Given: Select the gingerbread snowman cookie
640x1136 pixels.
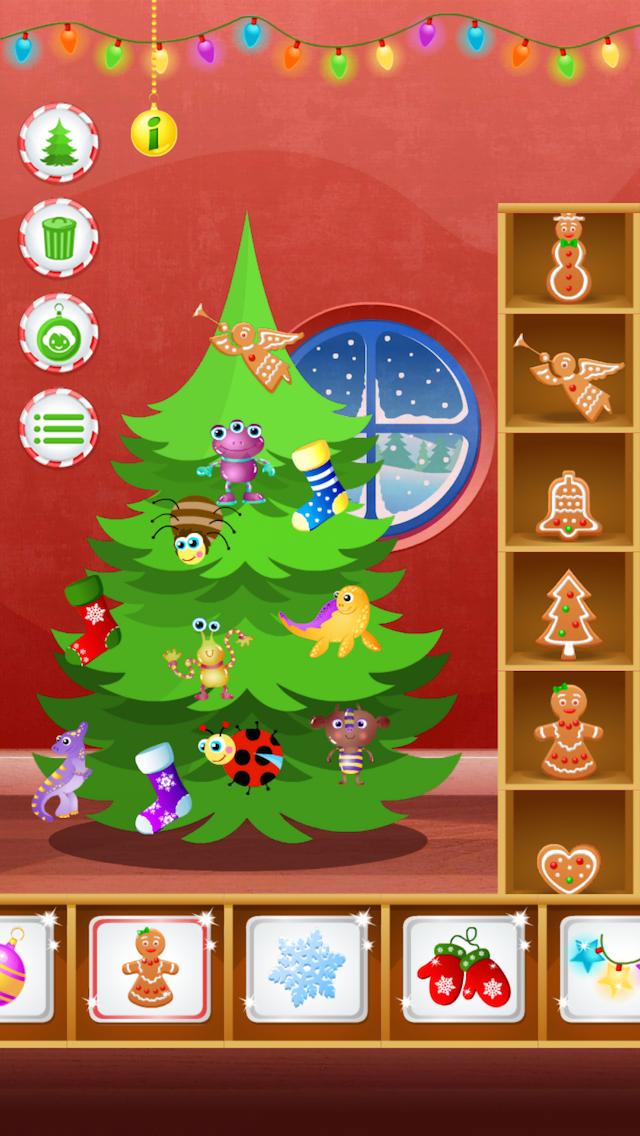Looking at the screenshot, I should pos(568,258).
